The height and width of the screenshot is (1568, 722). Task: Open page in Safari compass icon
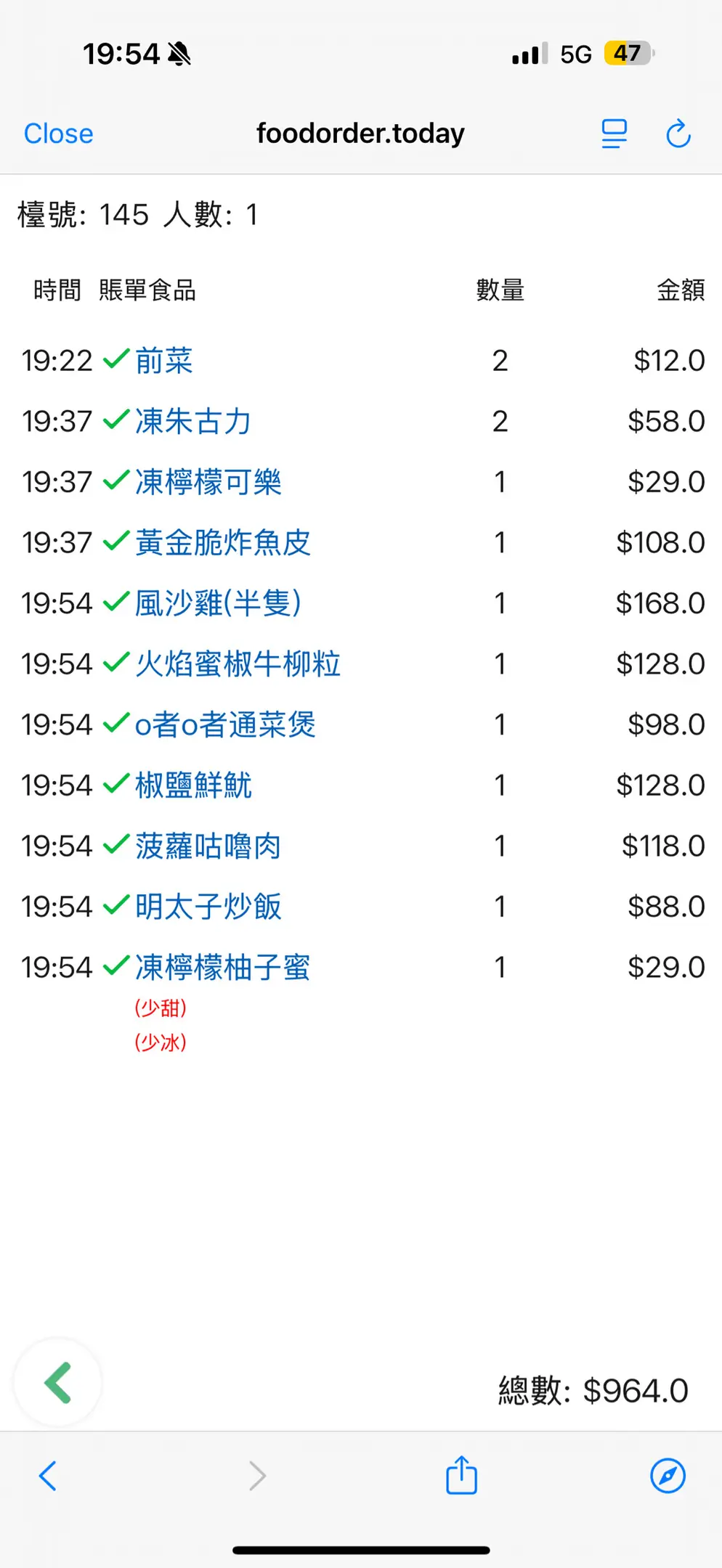668,1475
